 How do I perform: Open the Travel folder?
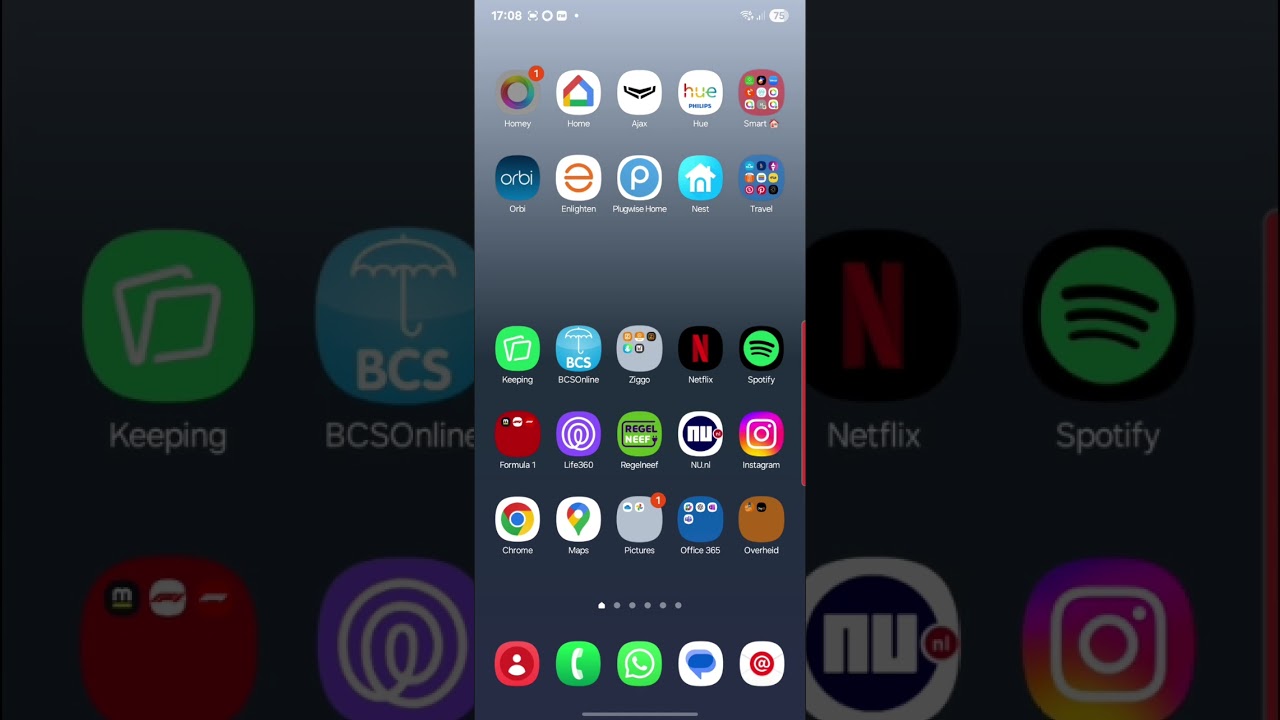click(761, 178)
